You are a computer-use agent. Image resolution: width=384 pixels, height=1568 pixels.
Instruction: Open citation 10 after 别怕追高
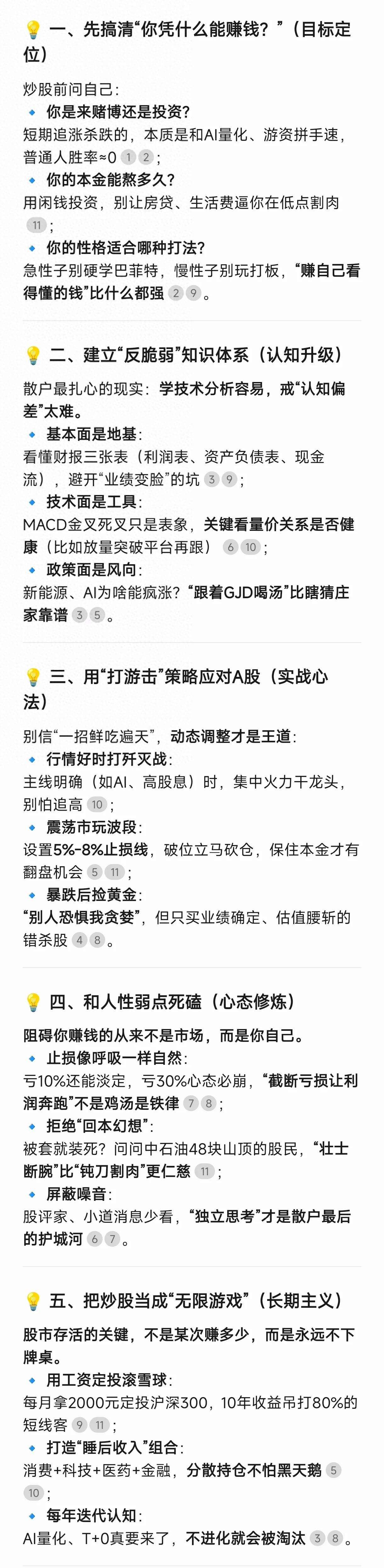(97, 805)
